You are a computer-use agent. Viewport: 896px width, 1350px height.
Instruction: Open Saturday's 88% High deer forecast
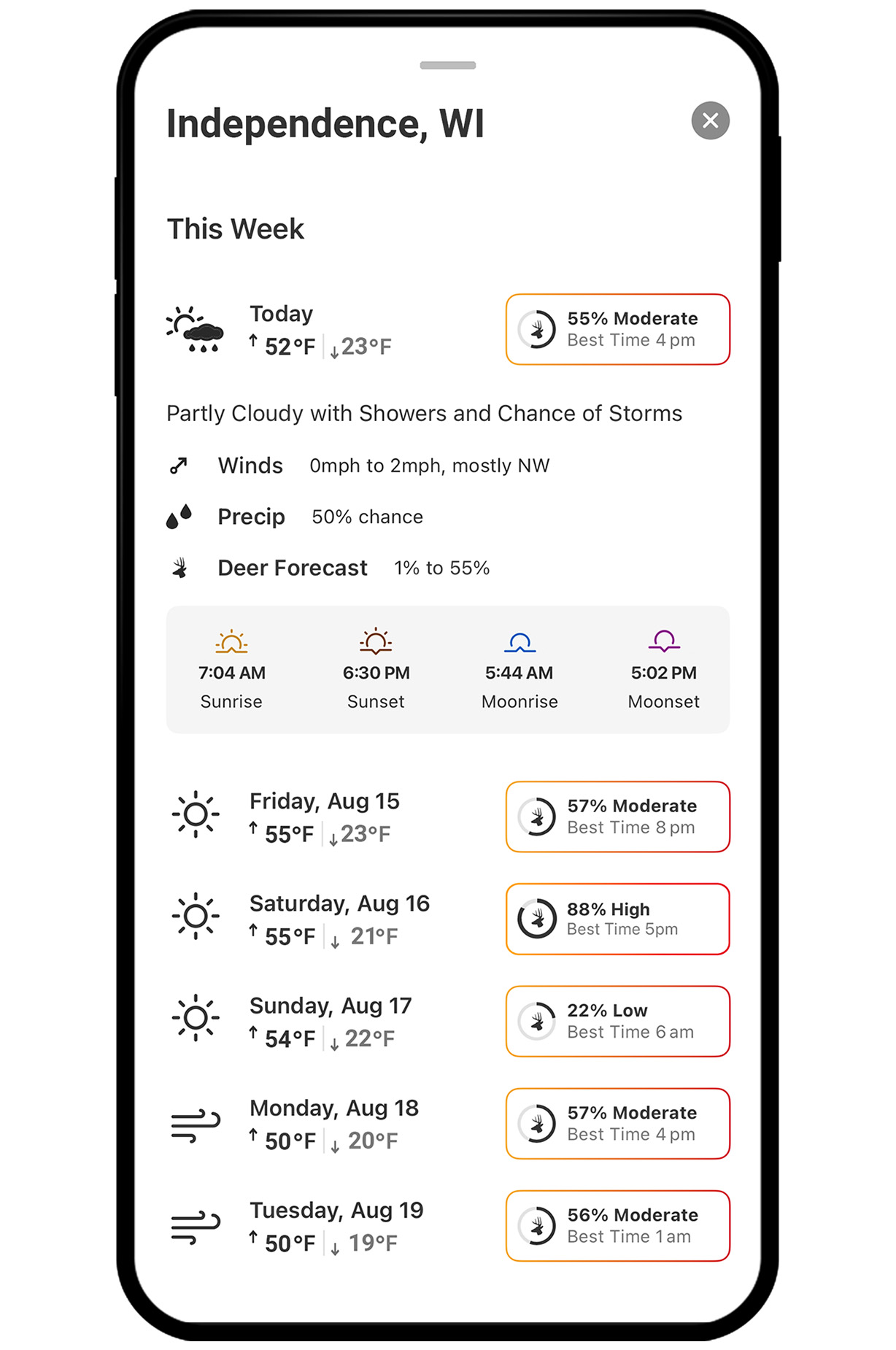(x=617, y=919)
